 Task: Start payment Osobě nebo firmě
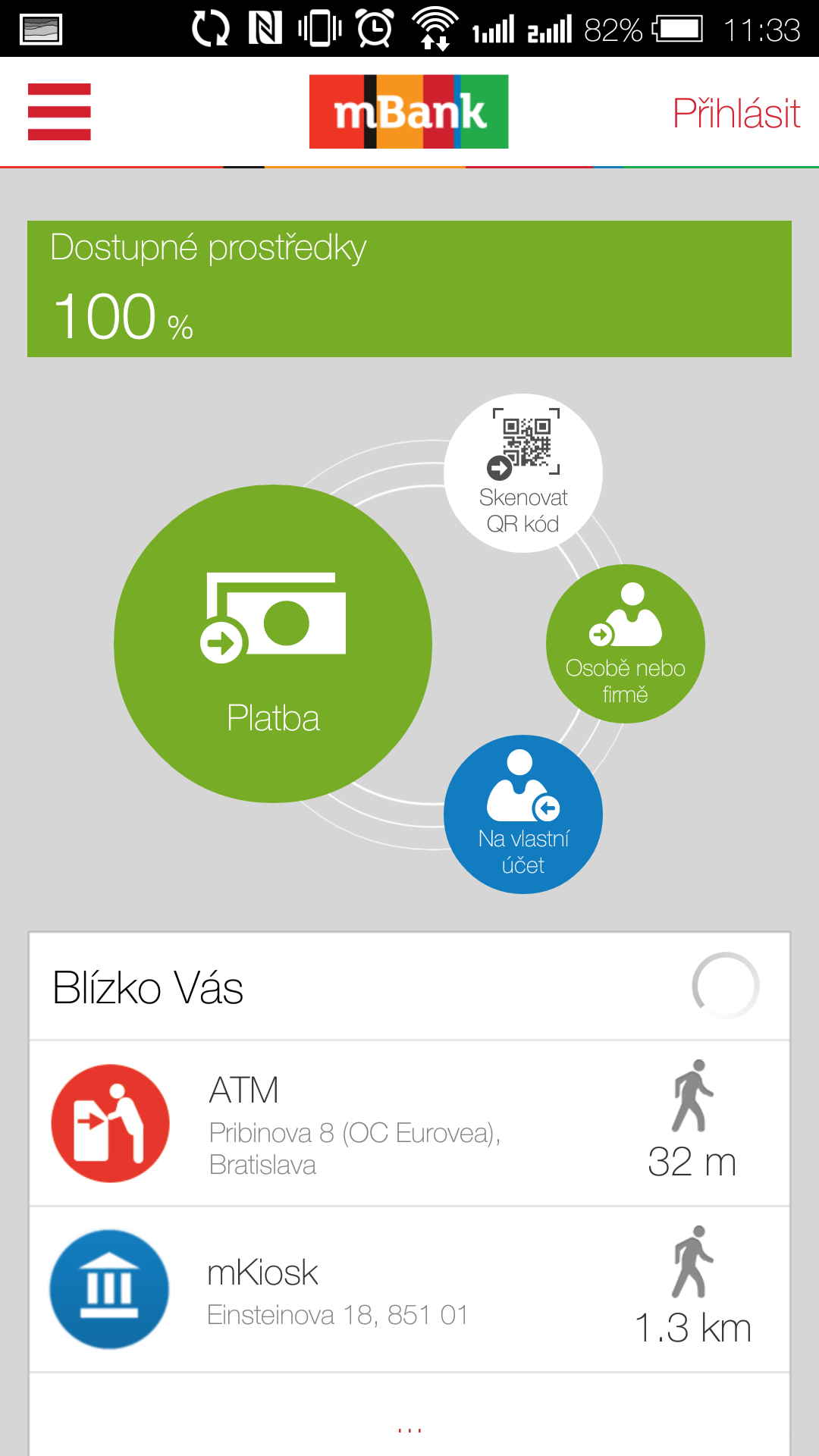tap(626, 644)
